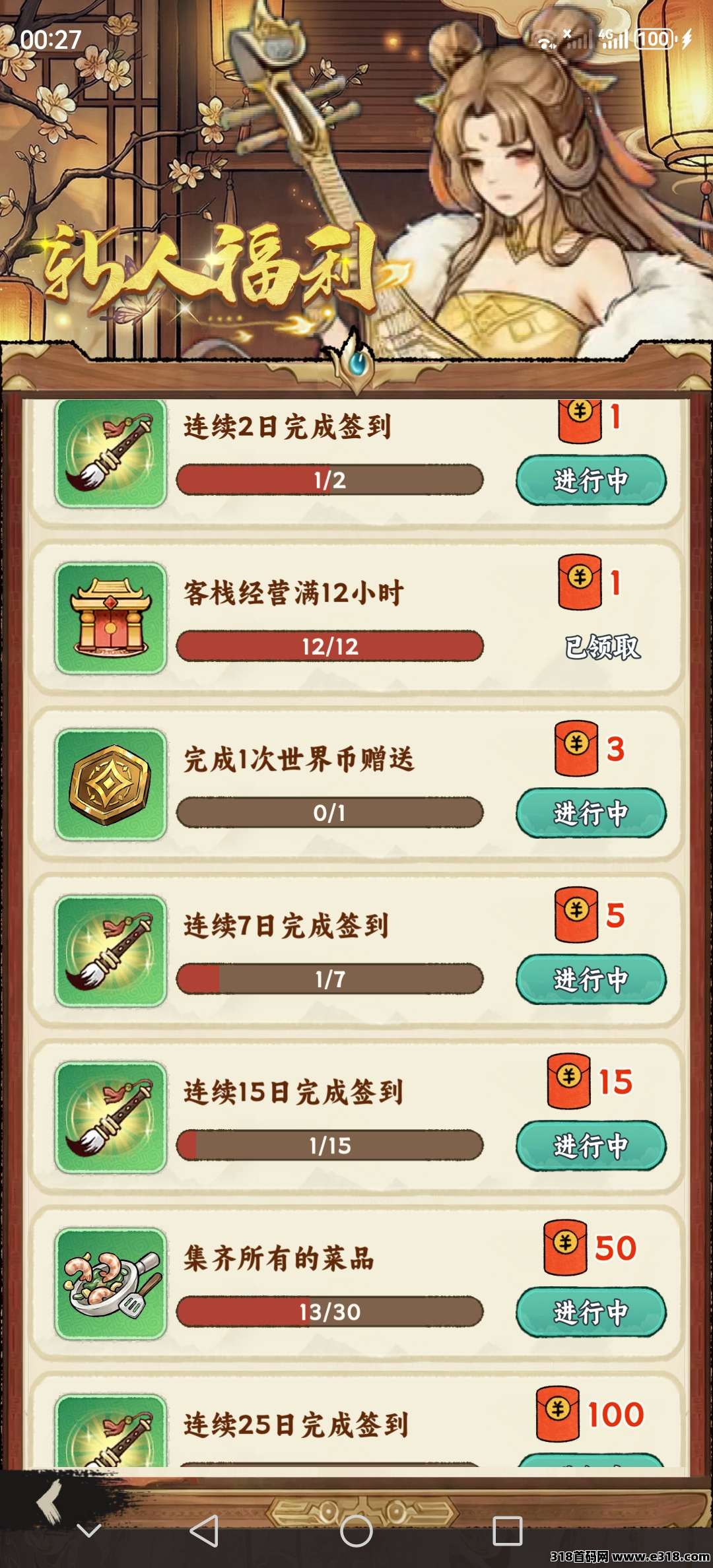Tap 进行中 for 连续7日完成签到
Image resolution: width=713 pixels, height=1568 pixels.
tap(591, 979)
